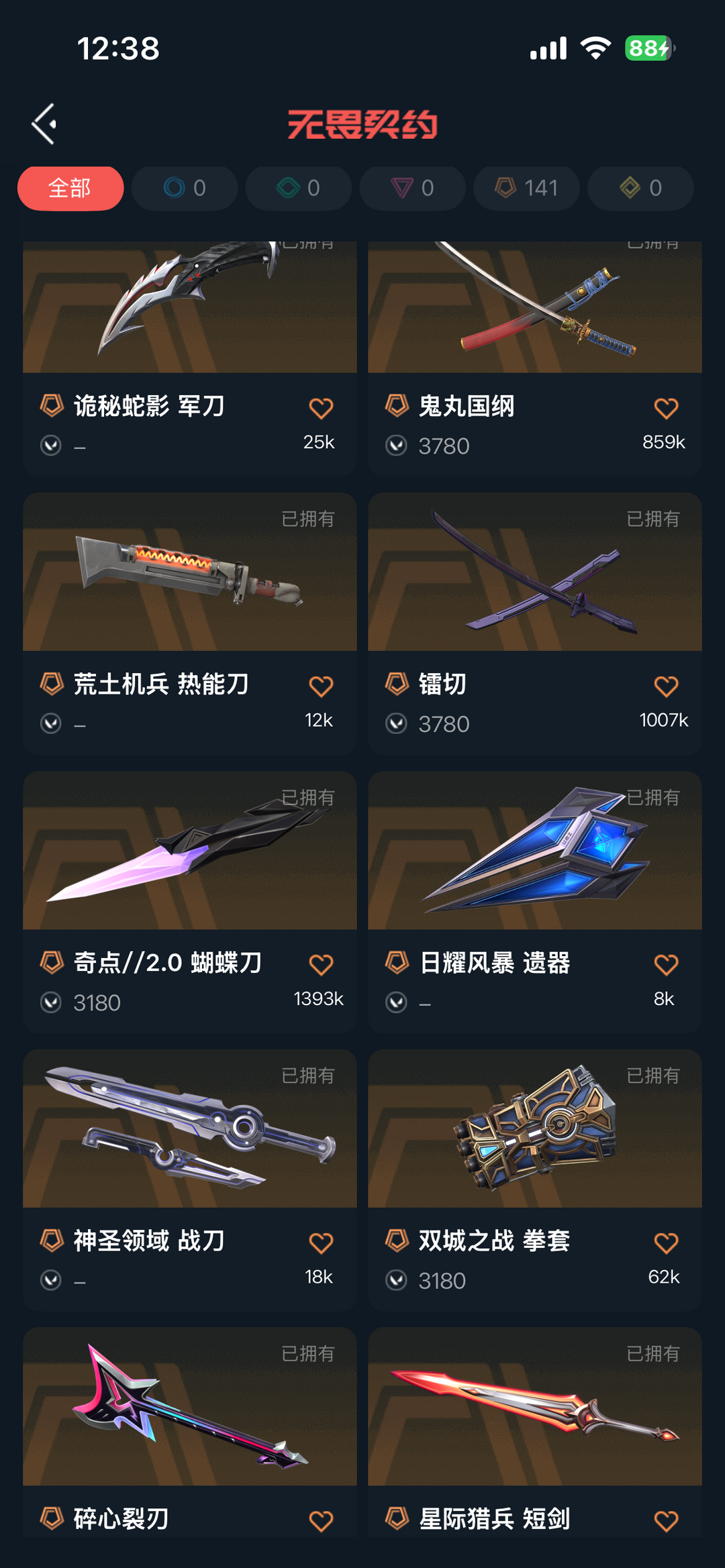The width and height of the screenshot is (725, 1568).
Task: Open the 神圣领域 战刀 card
Action: (x=190, y=1181)
